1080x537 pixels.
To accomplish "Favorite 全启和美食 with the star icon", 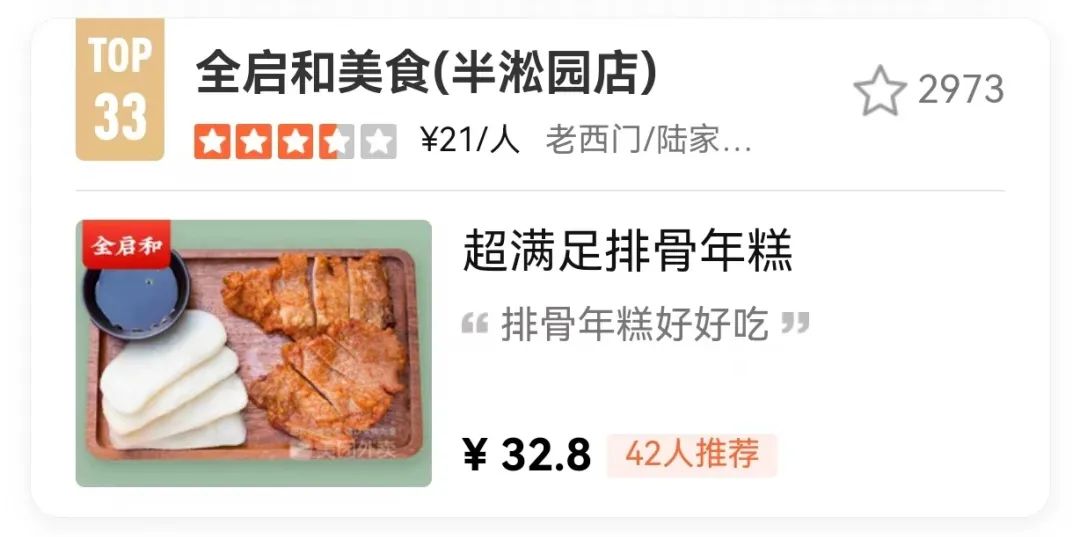I will [x=879, y=91].
